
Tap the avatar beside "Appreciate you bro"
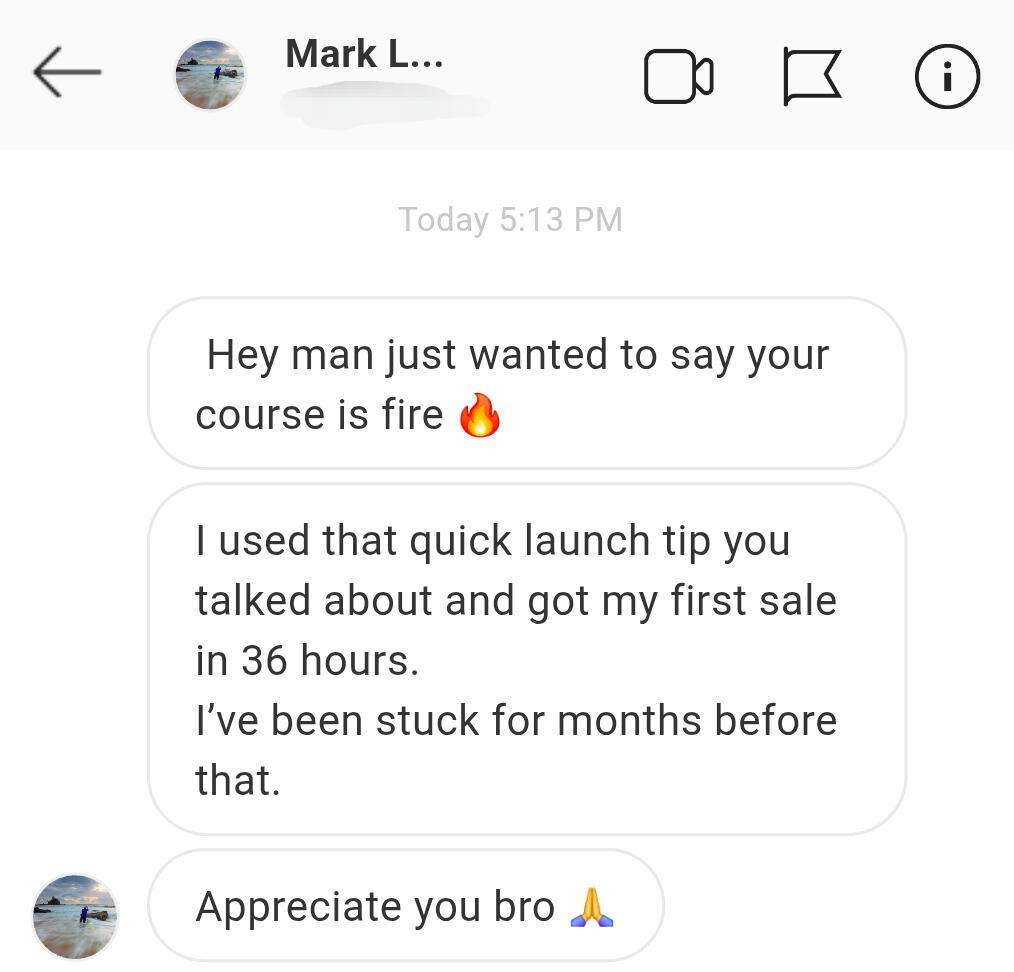click(75, 916)
